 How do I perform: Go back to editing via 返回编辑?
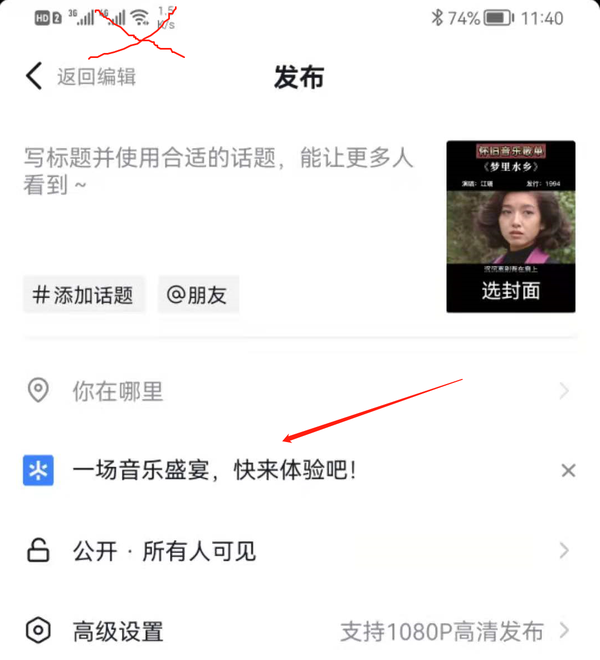82,77
